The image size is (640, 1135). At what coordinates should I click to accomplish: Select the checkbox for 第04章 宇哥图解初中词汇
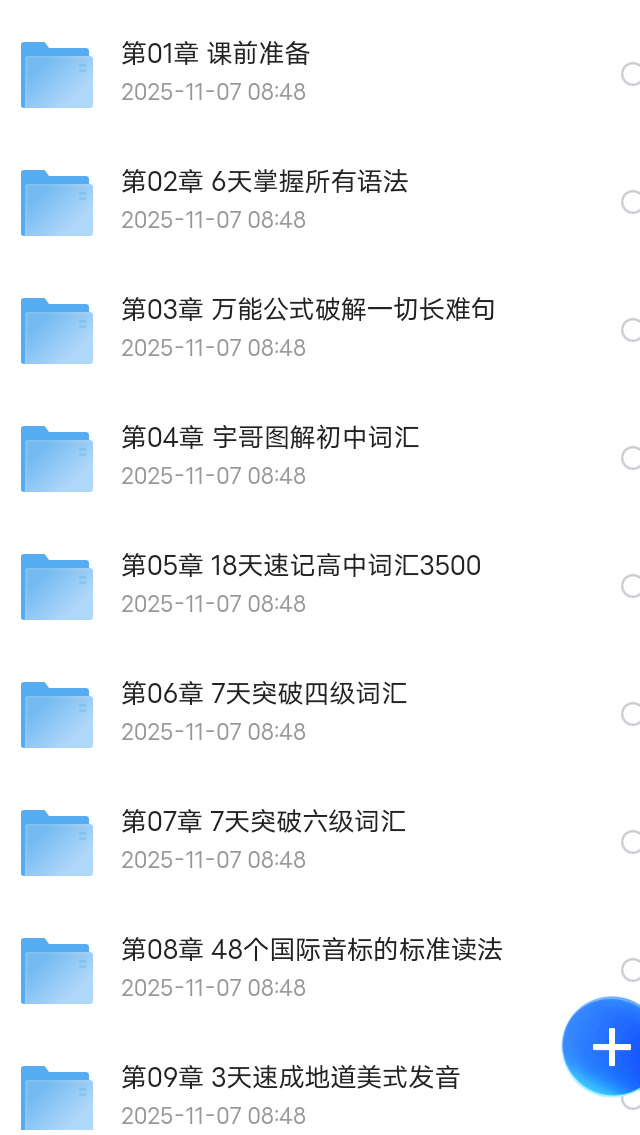[631, 457]
